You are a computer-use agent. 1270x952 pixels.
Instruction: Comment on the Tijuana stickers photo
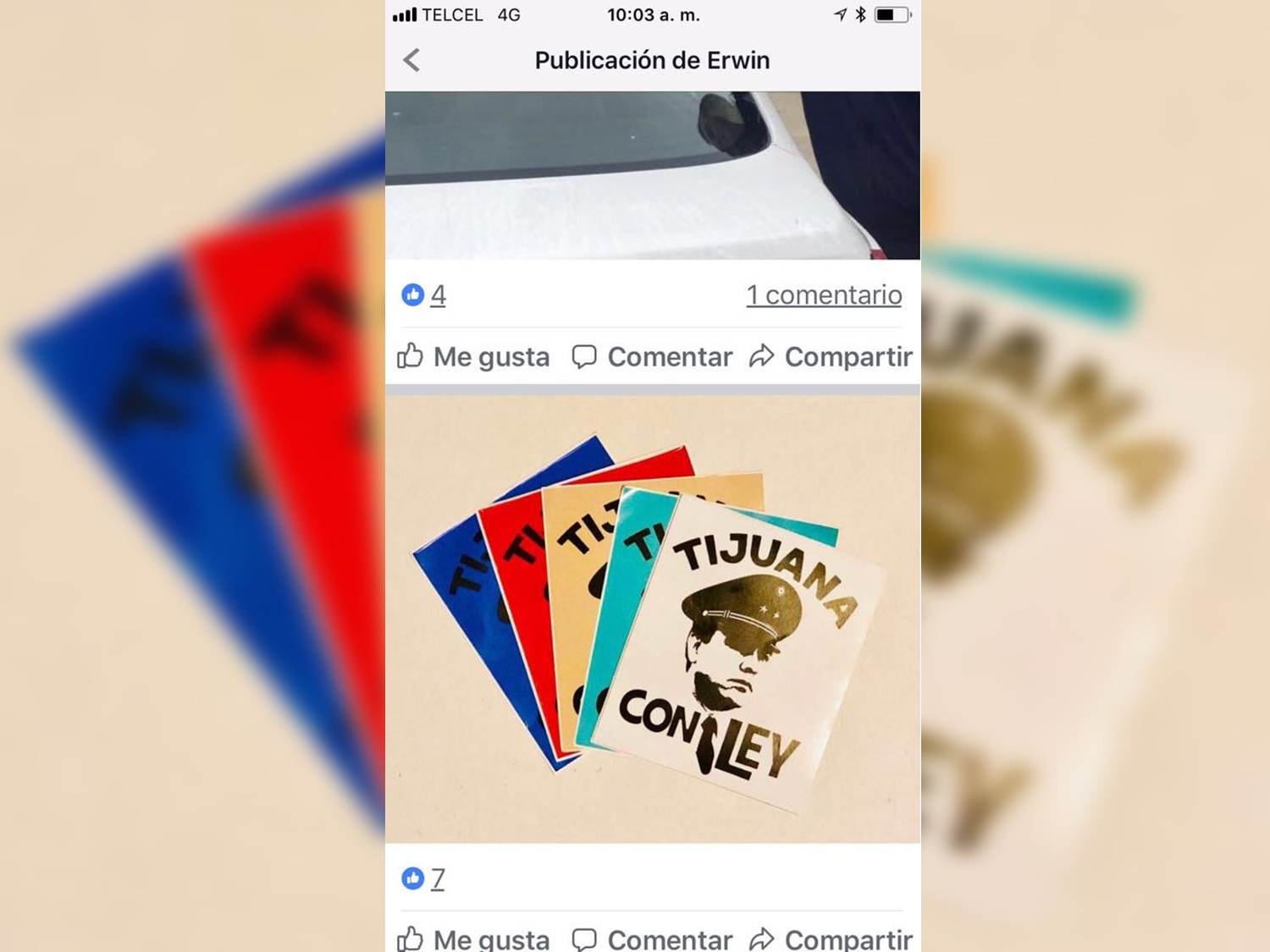pyautogui.click(x=652, y=938)
